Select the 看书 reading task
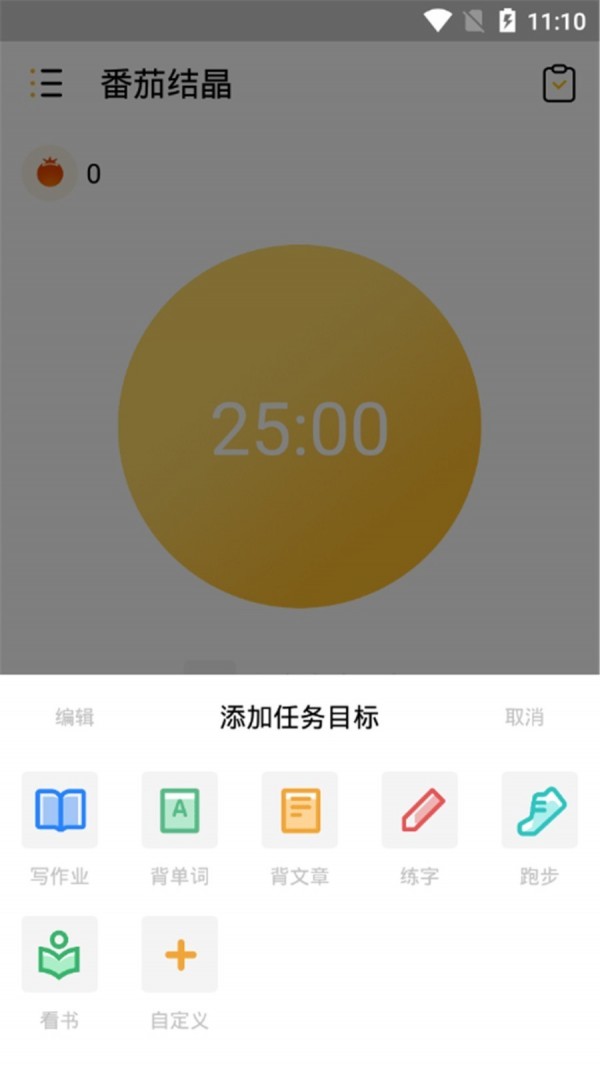 pyautogui.click(x=60, y=954)
